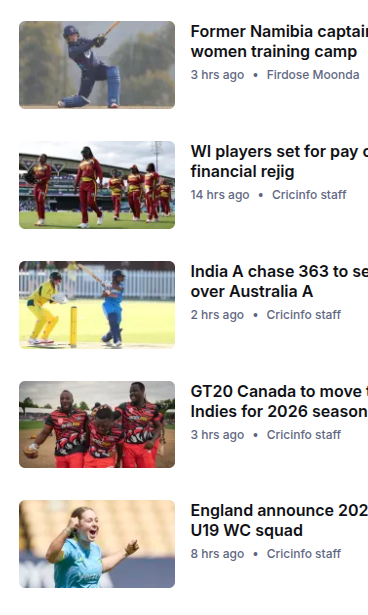This screenshot has width=368, height=615.
Task: Open GT20 Canada 2026 season article
Action: pyautogui.click(x=279, y=402)
